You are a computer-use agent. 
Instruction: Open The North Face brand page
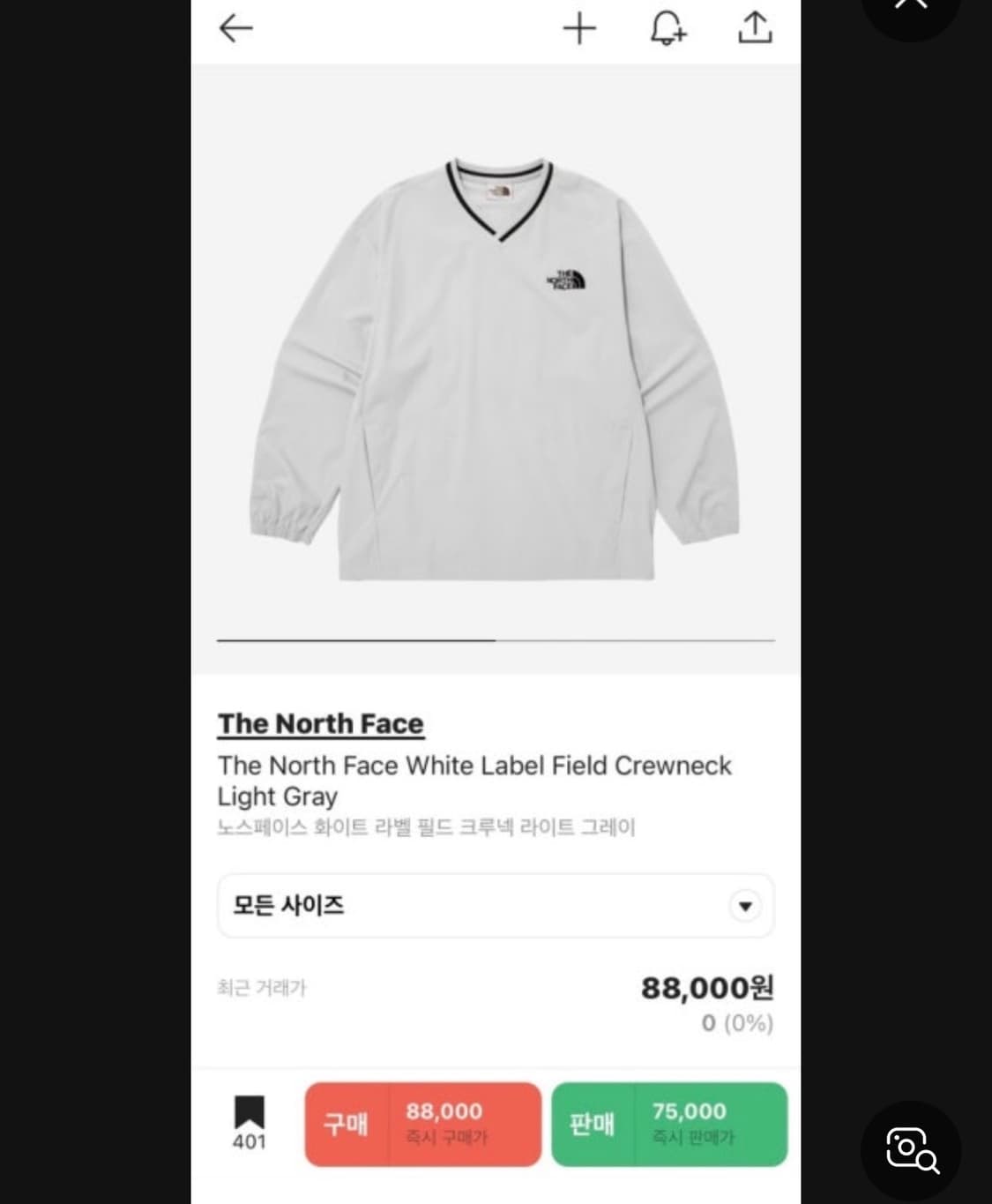pyautogui.click(x=320, y=723)
